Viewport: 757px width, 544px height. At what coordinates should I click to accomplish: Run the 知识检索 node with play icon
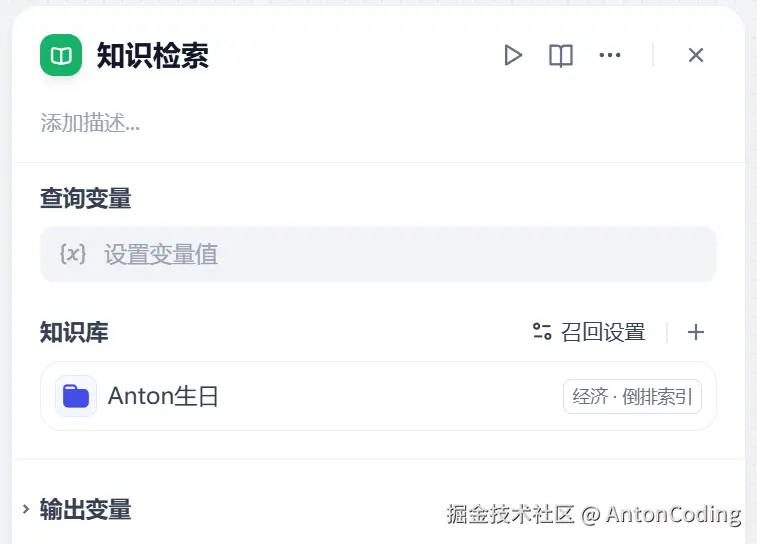513,55
